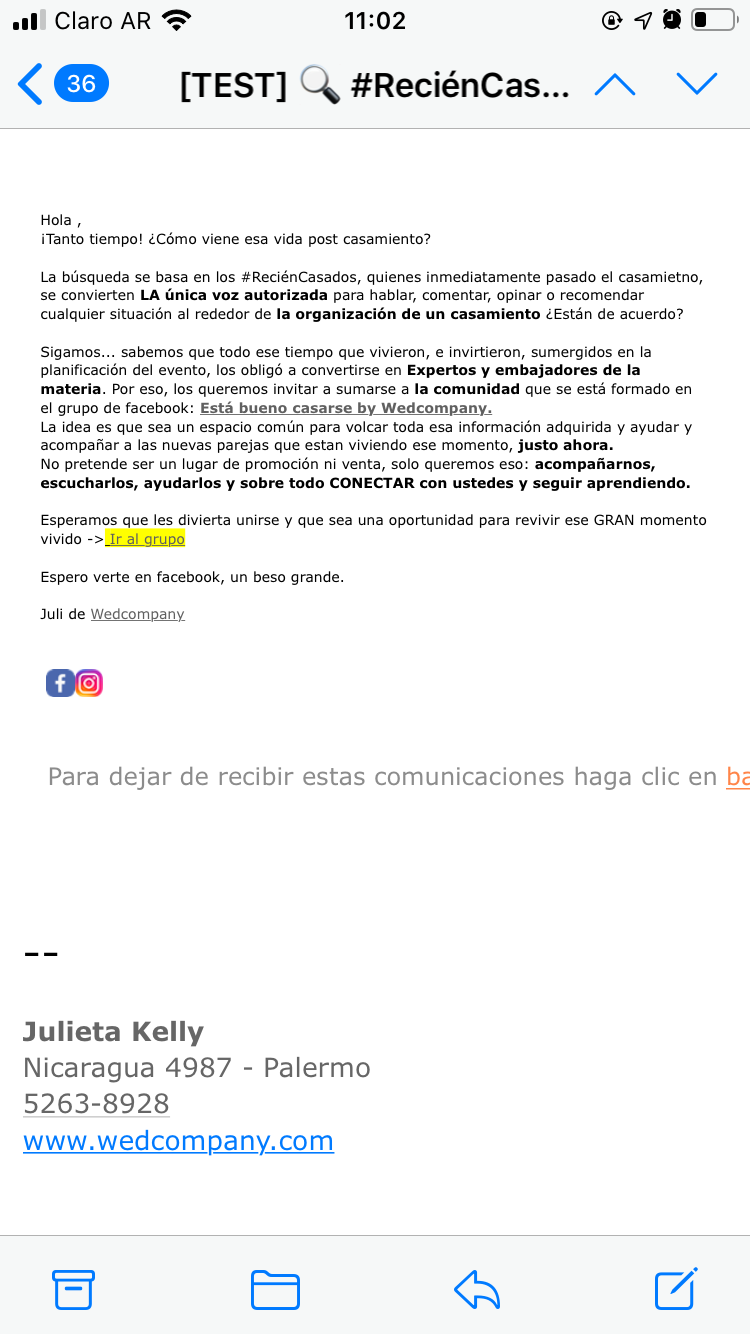Open the 'Está bueno casarse by Wedcompany' link

[346, 408]
